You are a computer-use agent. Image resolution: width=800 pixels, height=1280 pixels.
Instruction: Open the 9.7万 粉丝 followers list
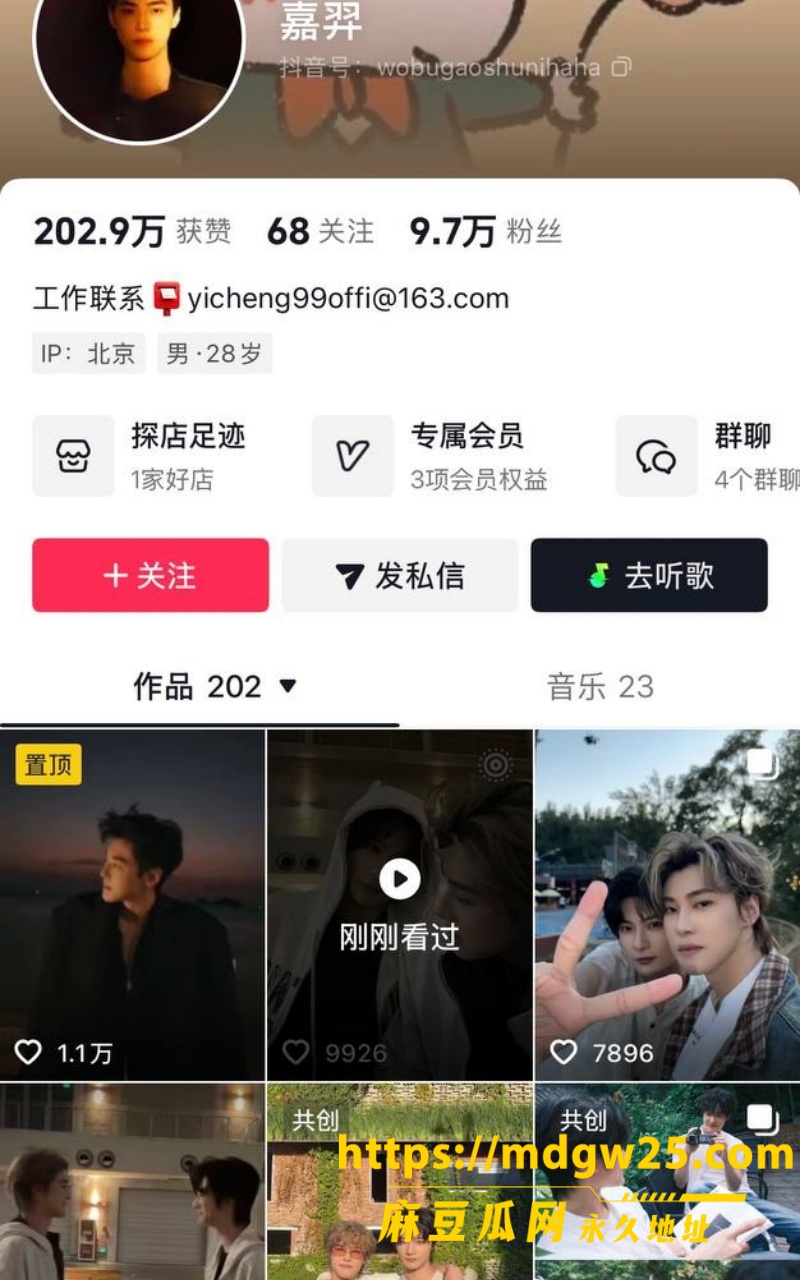(486, 232)
